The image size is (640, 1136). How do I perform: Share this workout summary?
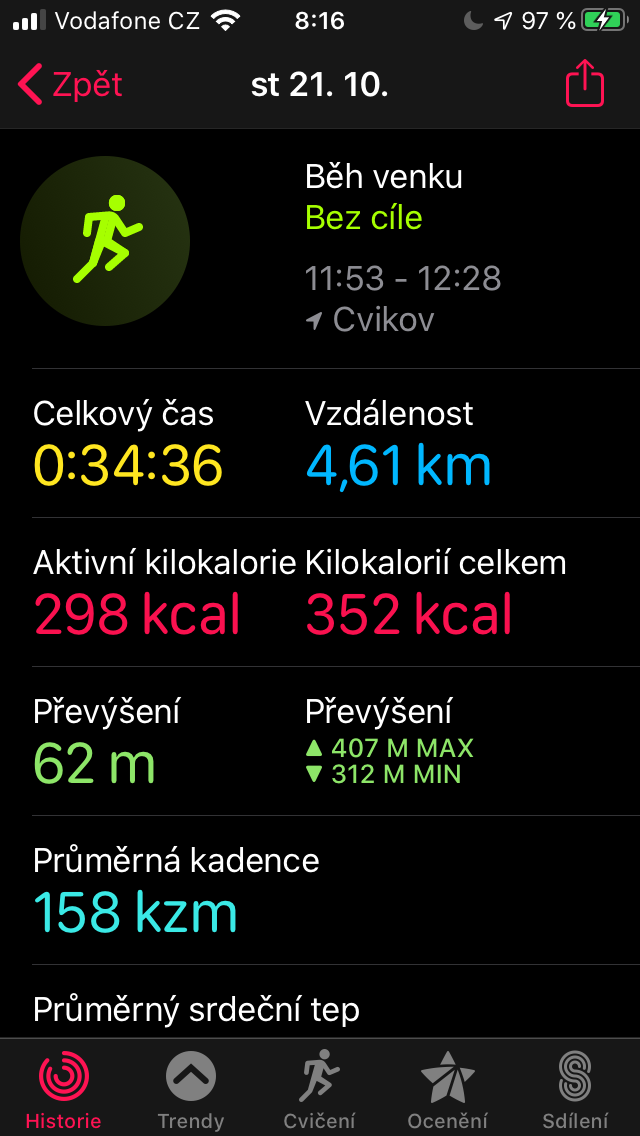tap(585, 85)
